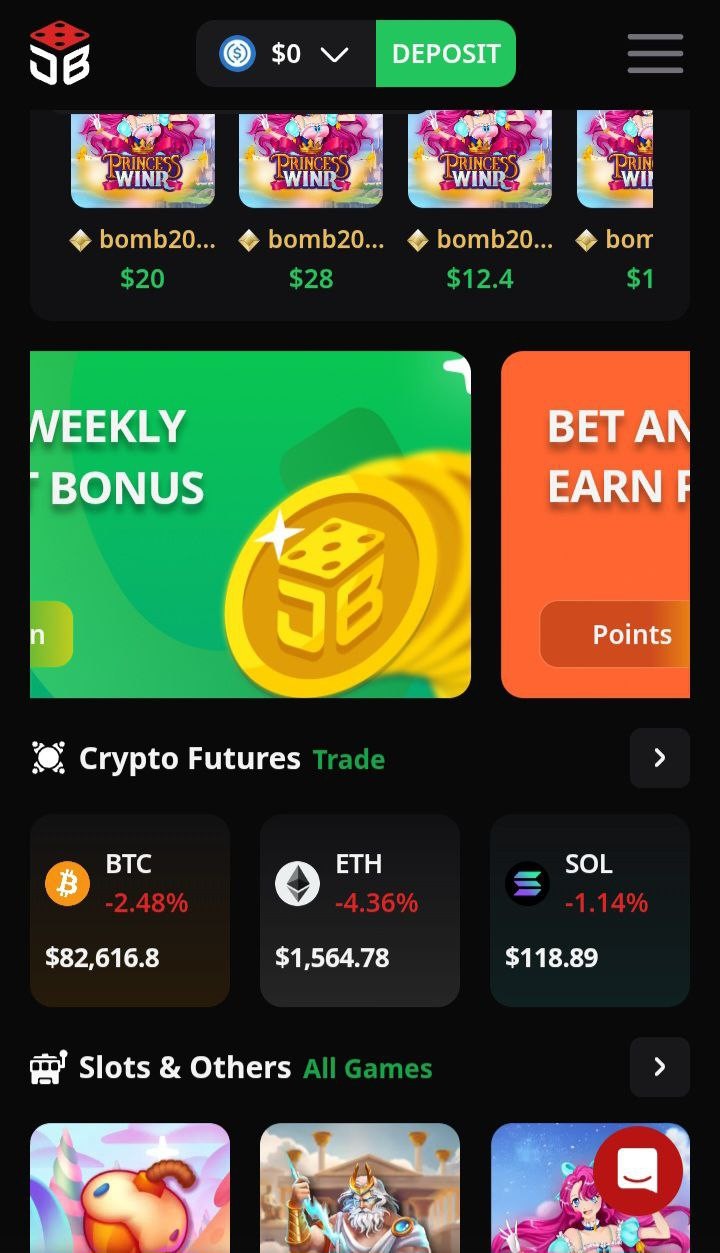Tap the green DEPOSIT button

pyautogui.click(x=445, y=54)
